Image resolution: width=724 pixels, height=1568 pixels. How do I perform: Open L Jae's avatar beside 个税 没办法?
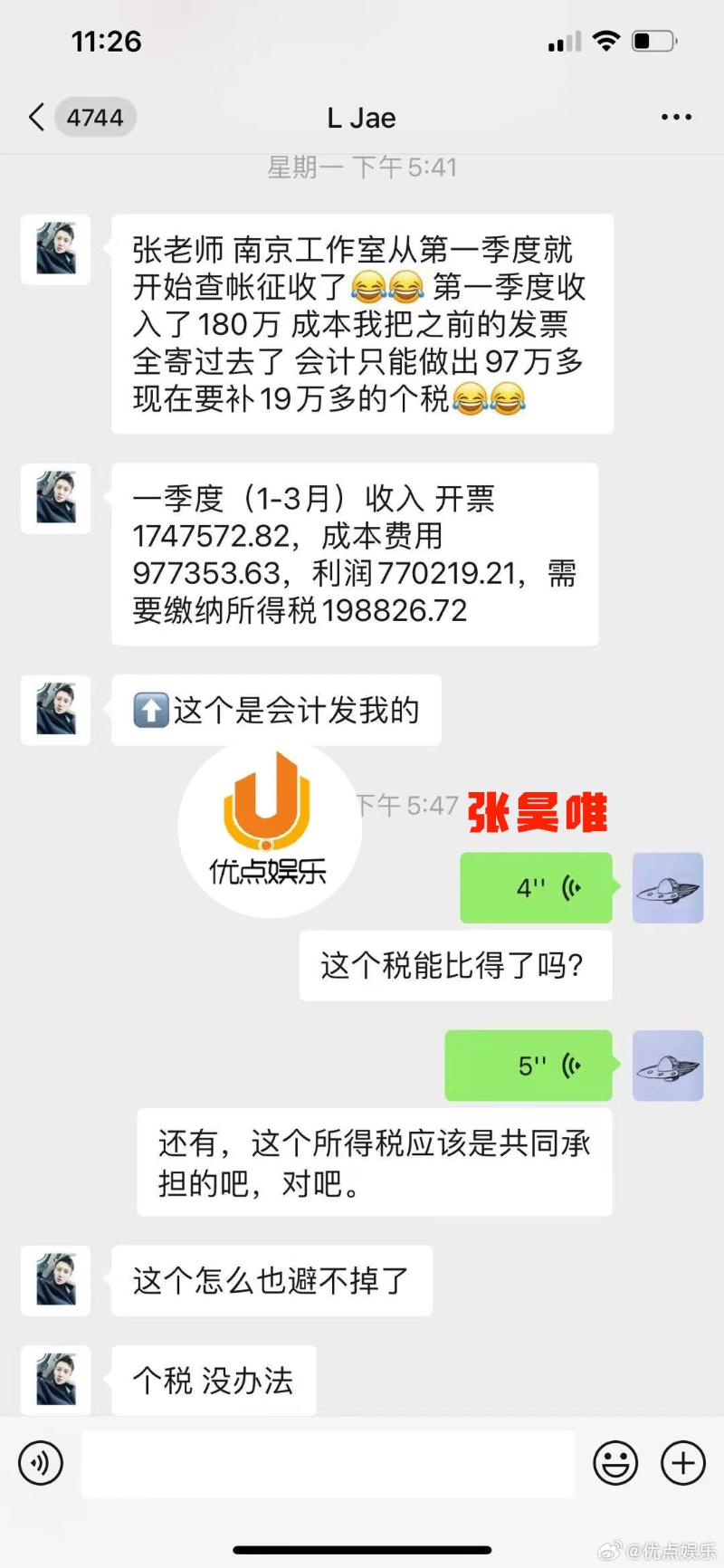56,1380
